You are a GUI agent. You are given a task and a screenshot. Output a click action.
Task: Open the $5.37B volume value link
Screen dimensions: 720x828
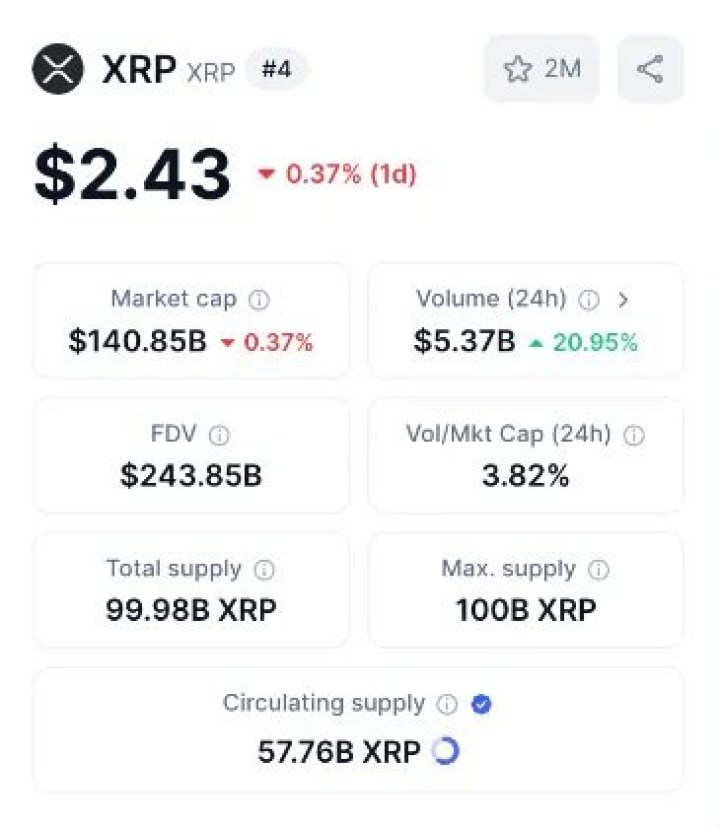point(466,340)
